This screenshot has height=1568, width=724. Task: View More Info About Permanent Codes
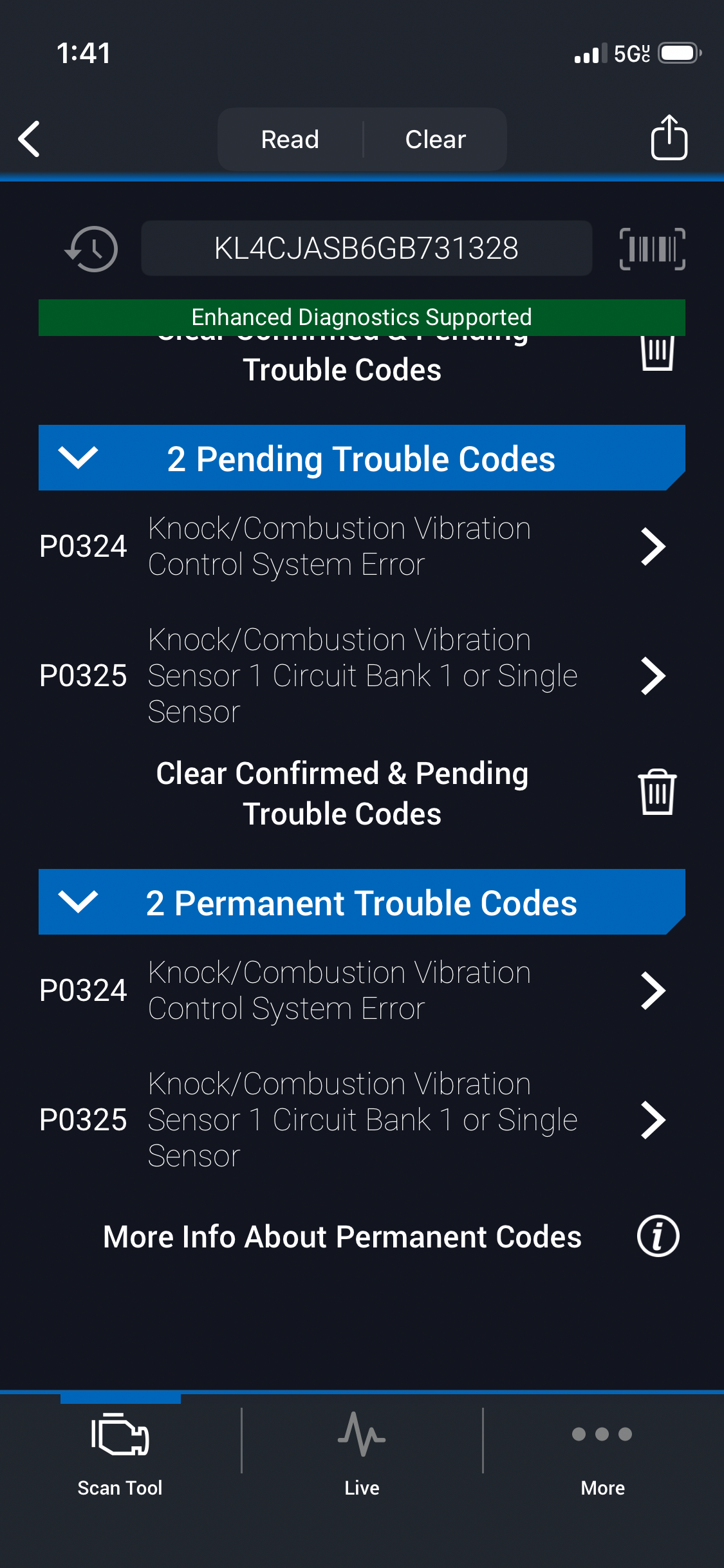[658, 1237]
